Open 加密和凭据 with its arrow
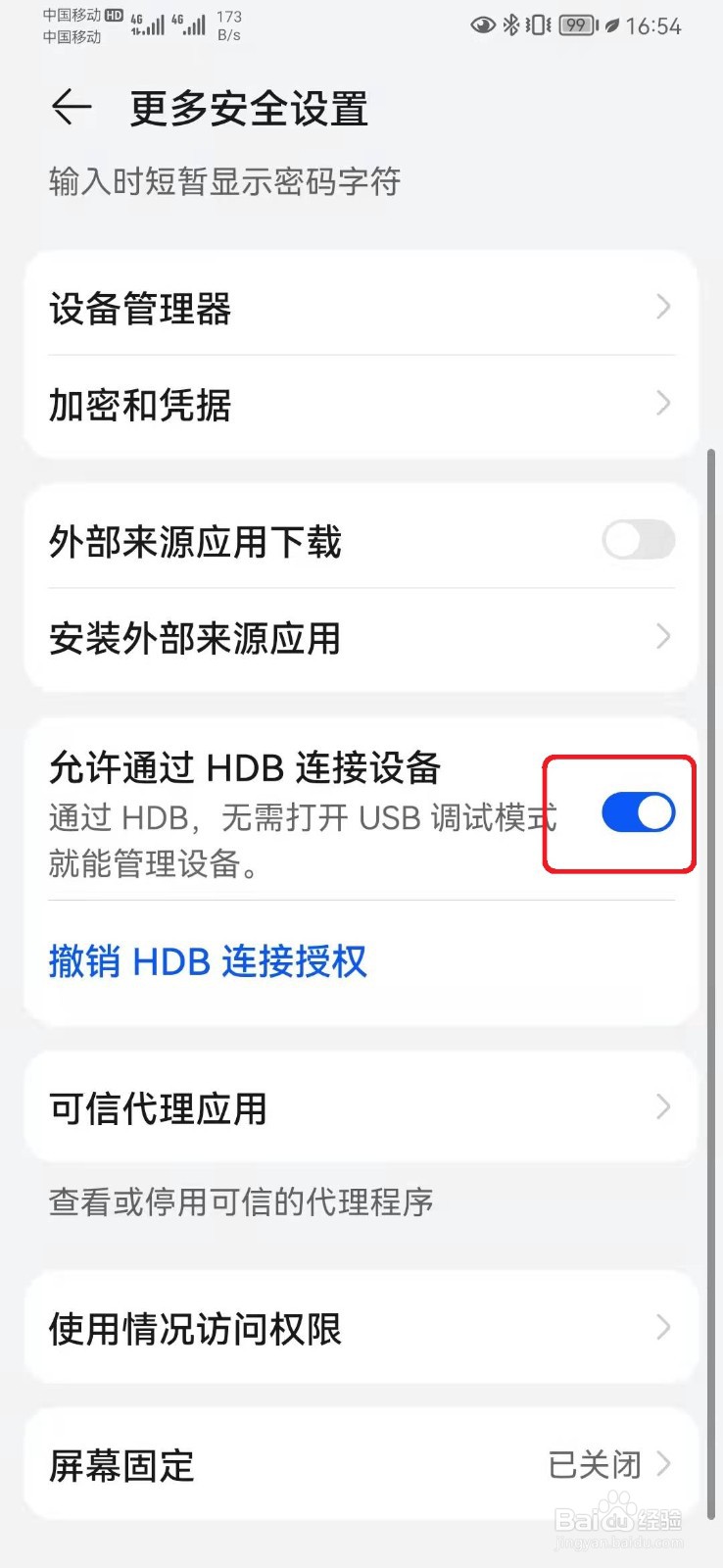This screenshot has width=723, height=1568. tap(662, 403)
